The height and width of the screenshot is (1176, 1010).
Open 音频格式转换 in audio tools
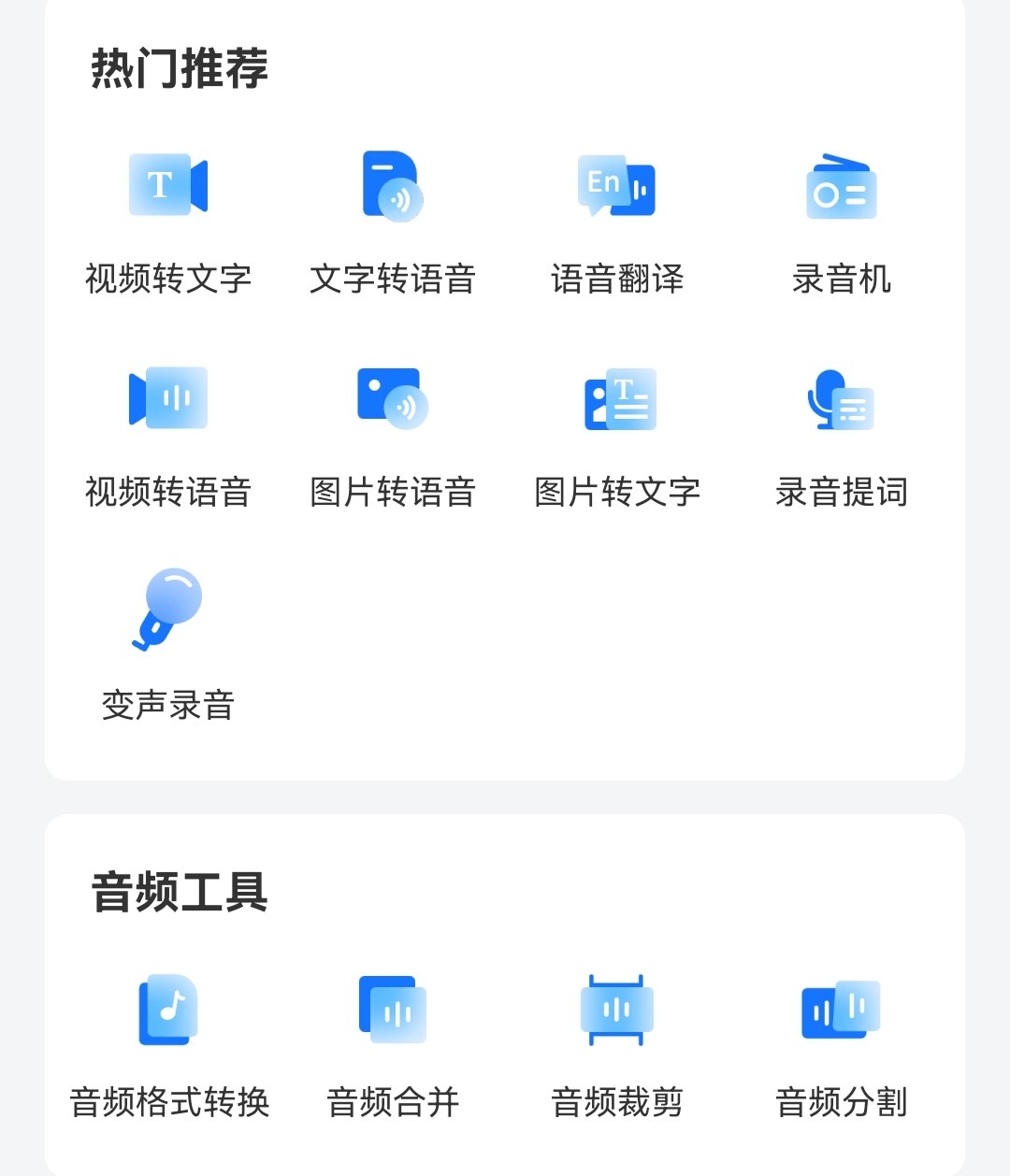pos(168,1010)
